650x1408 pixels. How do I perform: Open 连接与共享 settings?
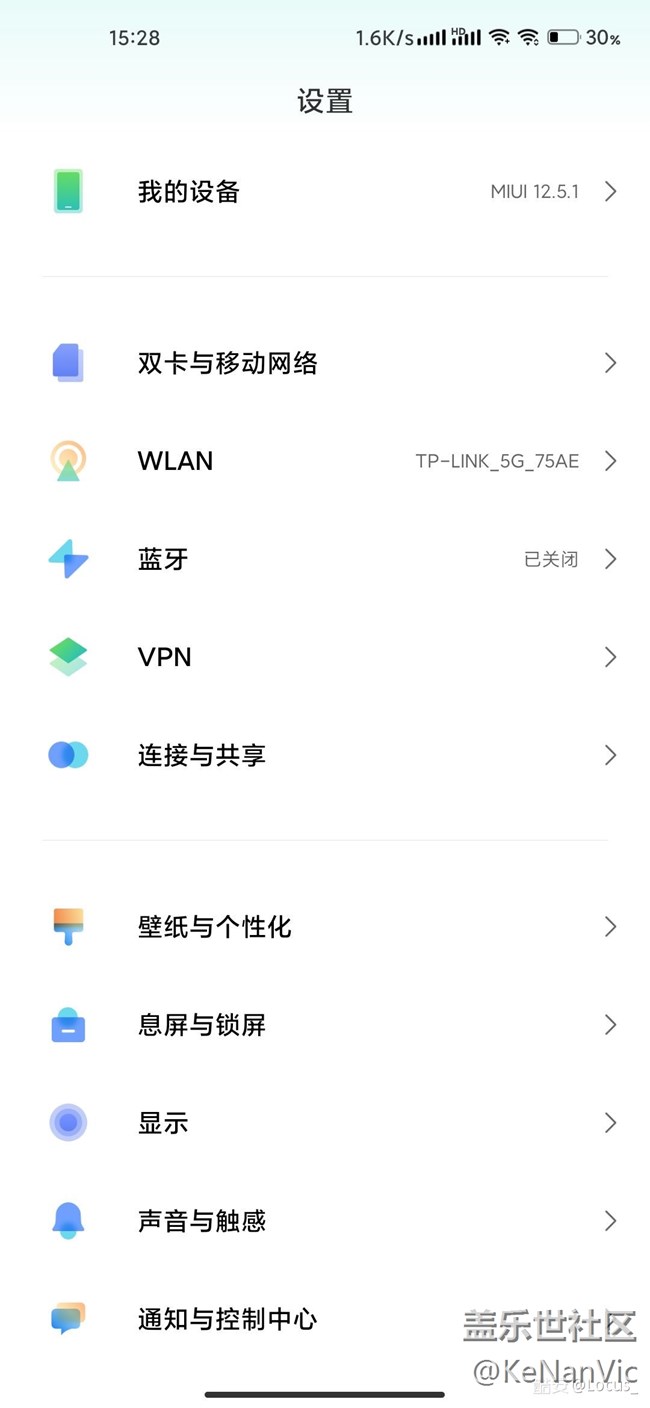point(325,755)
